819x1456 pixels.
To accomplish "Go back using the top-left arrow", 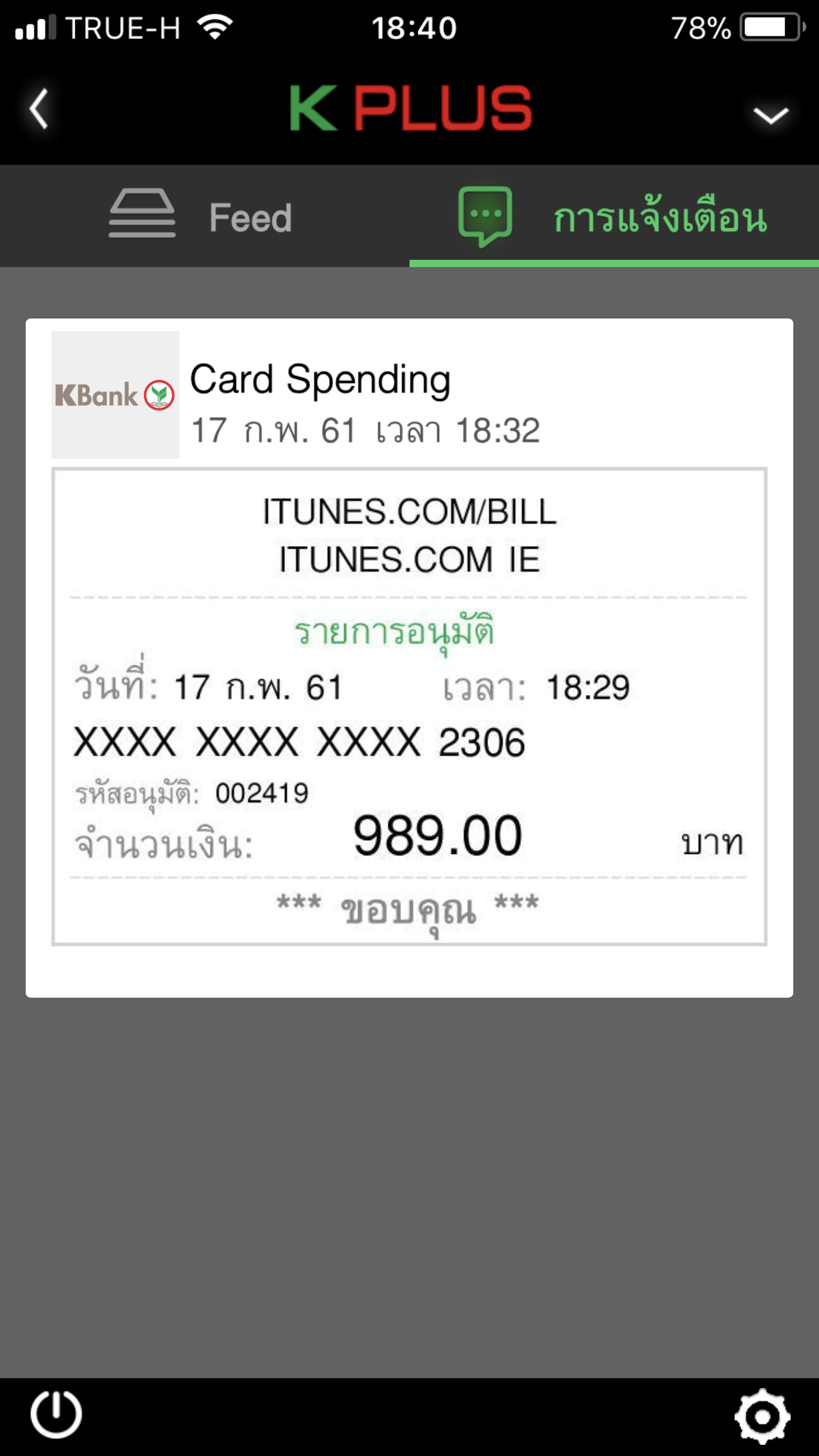I will [40, 109].
